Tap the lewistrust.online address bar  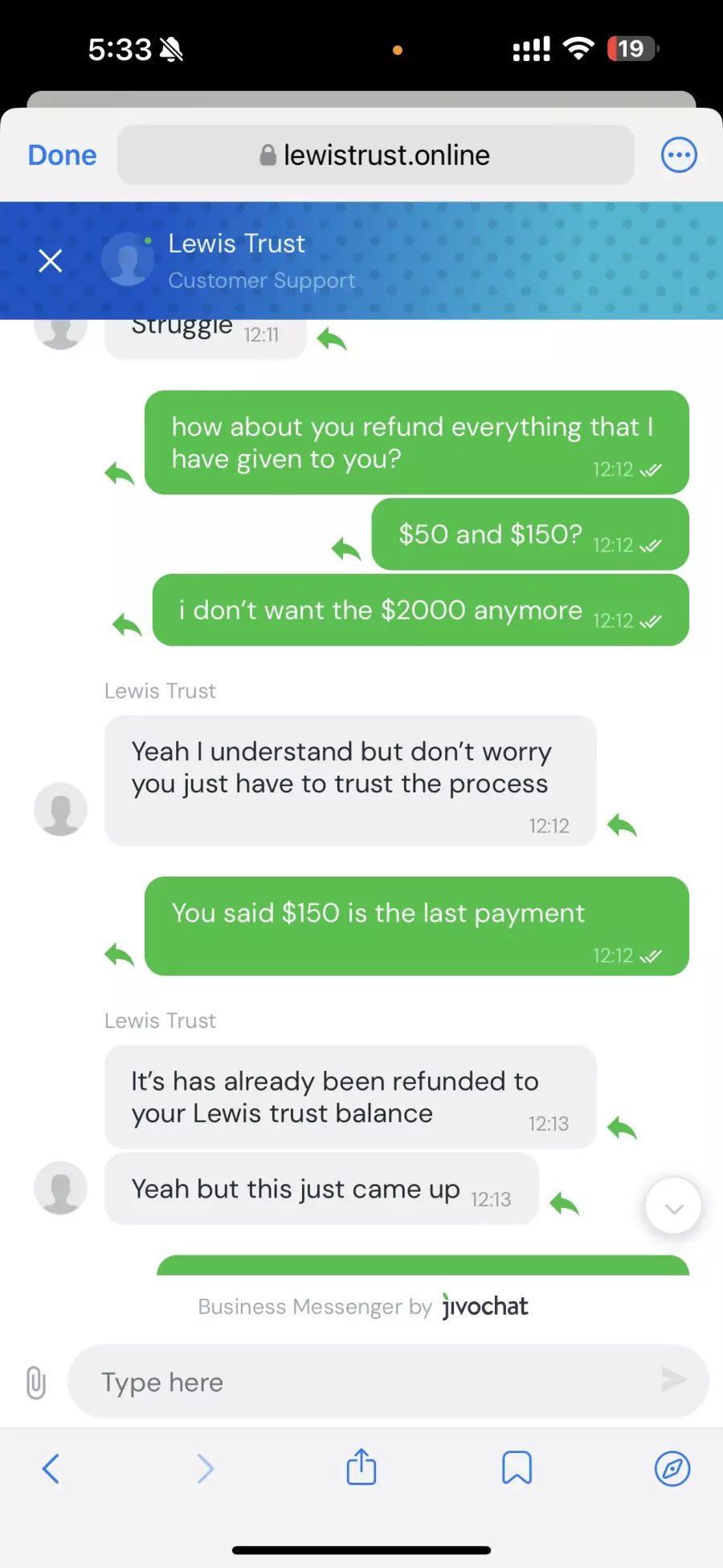pos(375,155)
